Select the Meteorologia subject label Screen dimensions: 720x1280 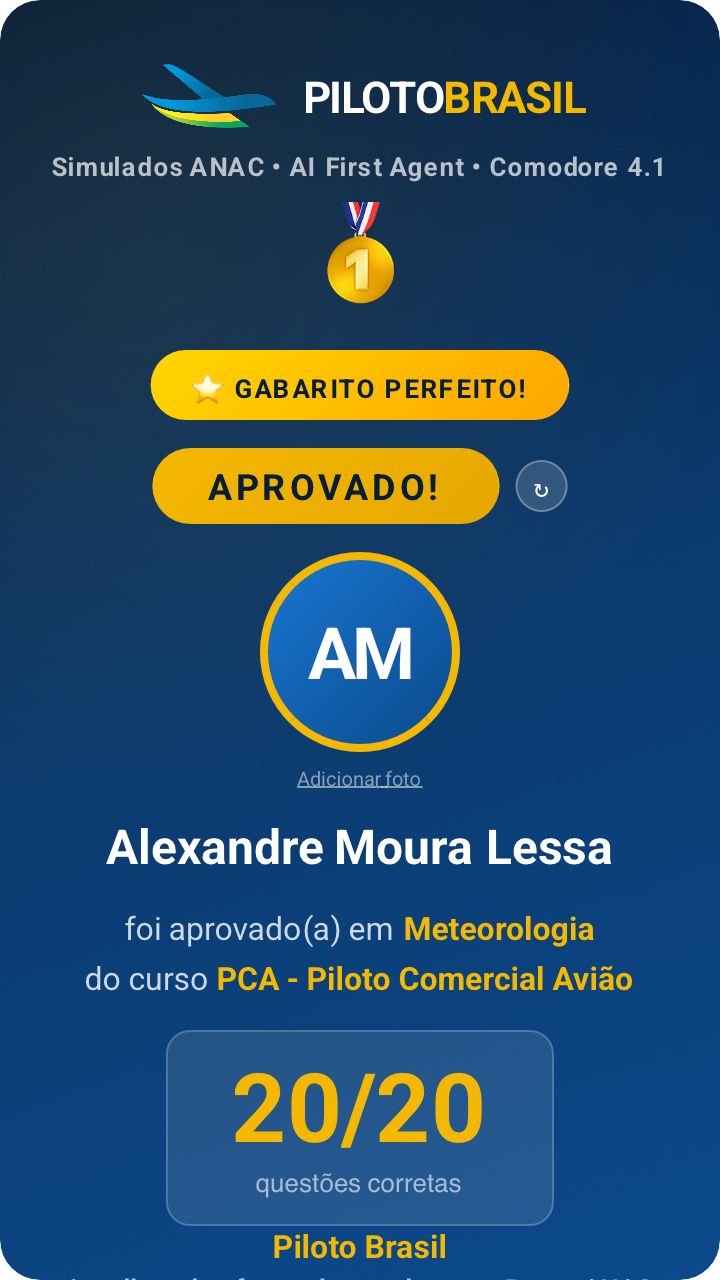click(498, 929)
